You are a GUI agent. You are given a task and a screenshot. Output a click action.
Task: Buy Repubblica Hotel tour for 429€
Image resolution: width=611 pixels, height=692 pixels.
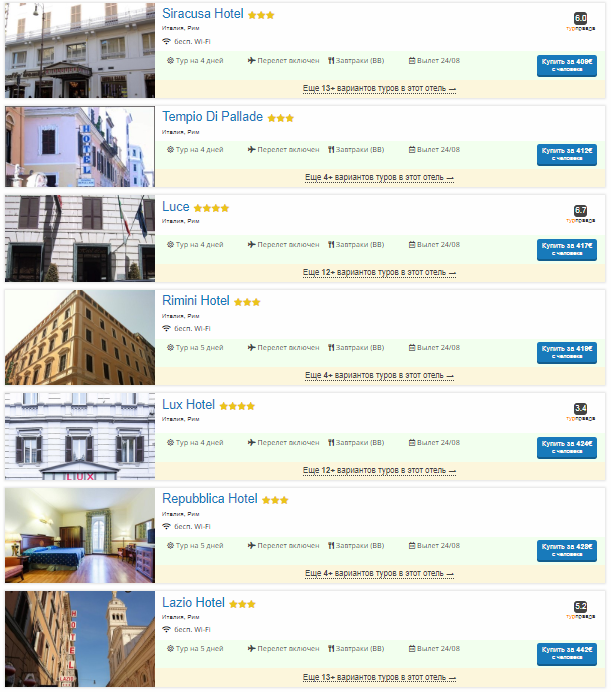point(566,550)
